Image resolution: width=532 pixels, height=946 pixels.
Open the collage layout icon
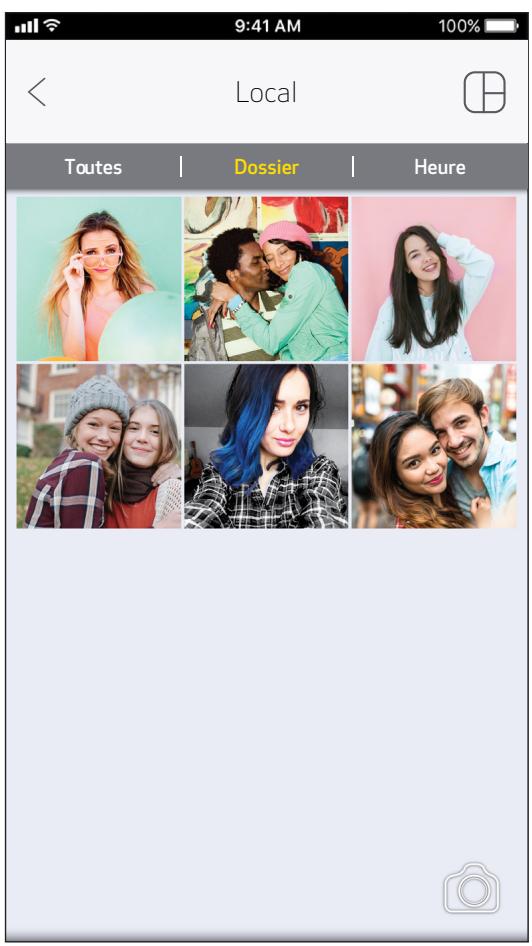click(484, 92)
